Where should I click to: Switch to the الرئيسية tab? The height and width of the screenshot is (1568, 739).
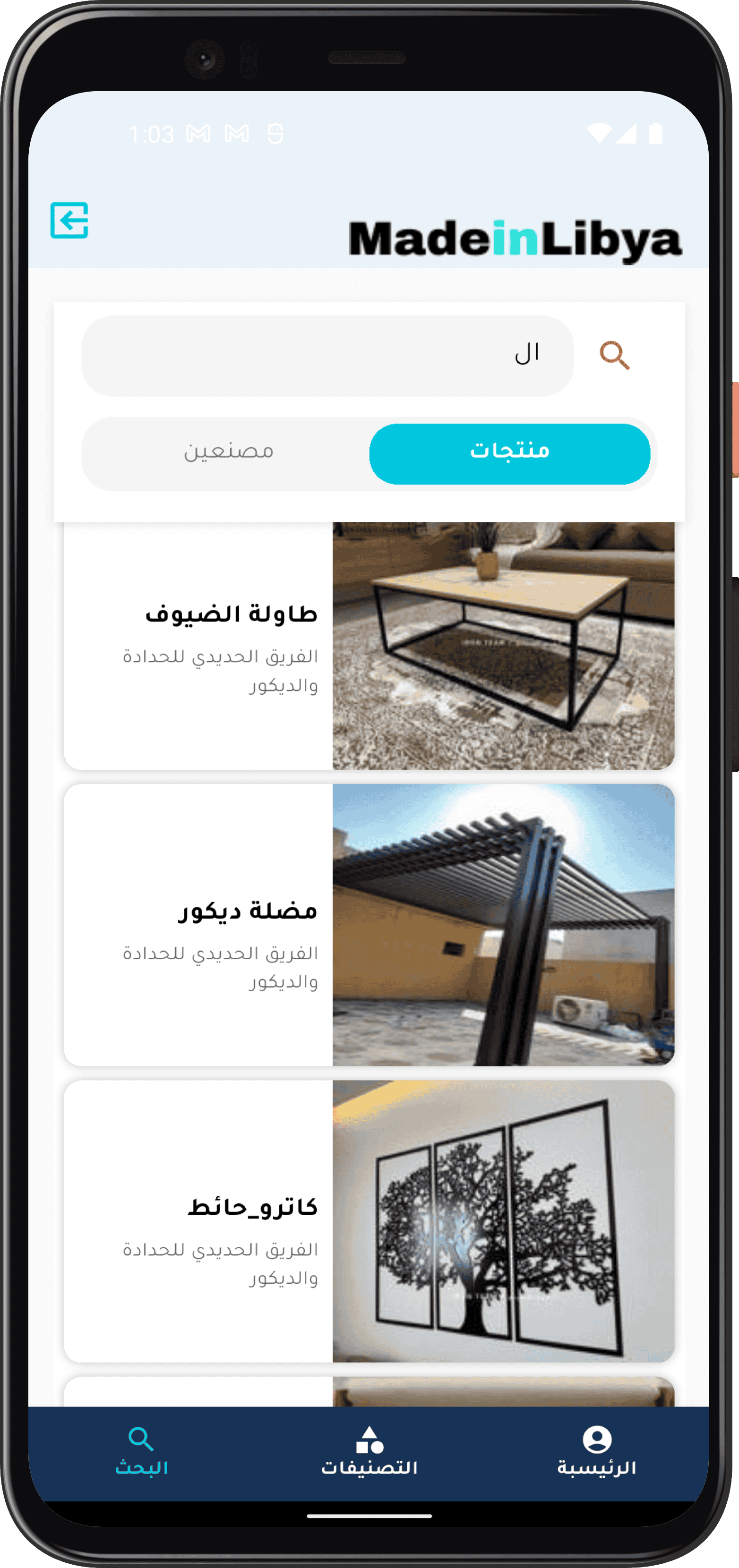tap(597, 1452)
